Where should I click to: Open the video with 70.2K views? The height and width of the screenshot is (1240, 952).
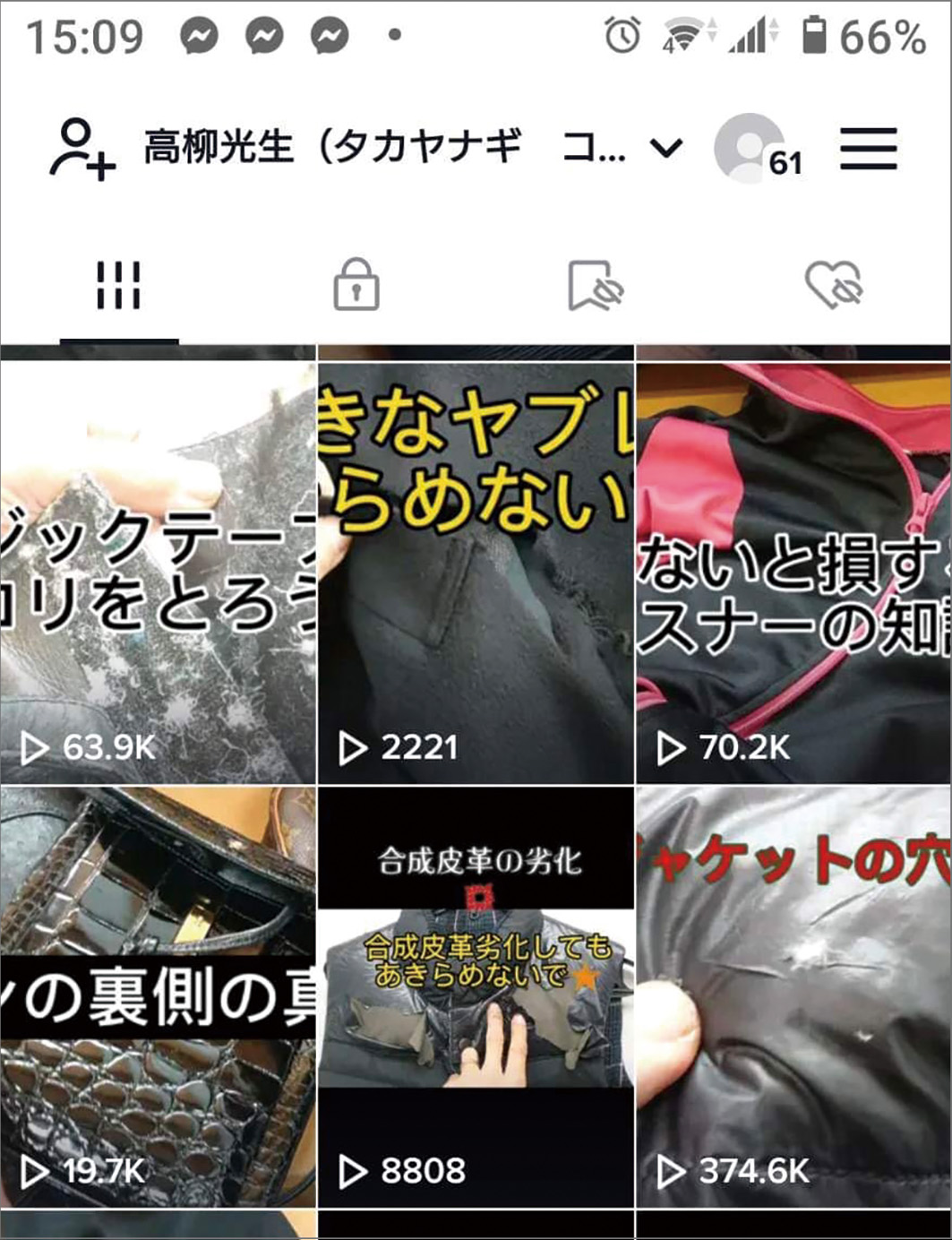tap(793, 573)
